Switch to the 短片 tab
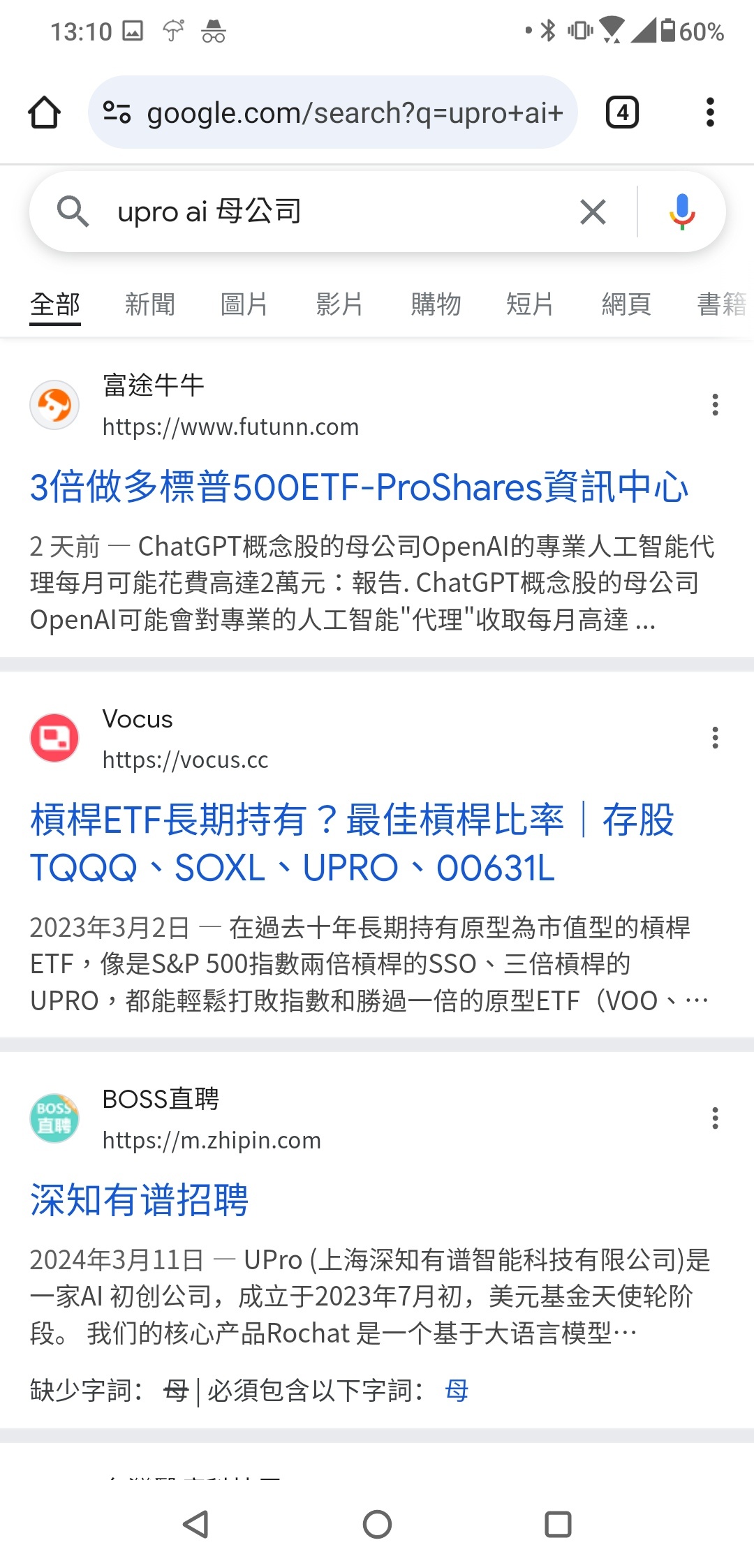The width and height of the screenshot is (754, 1568). [531, 304]
